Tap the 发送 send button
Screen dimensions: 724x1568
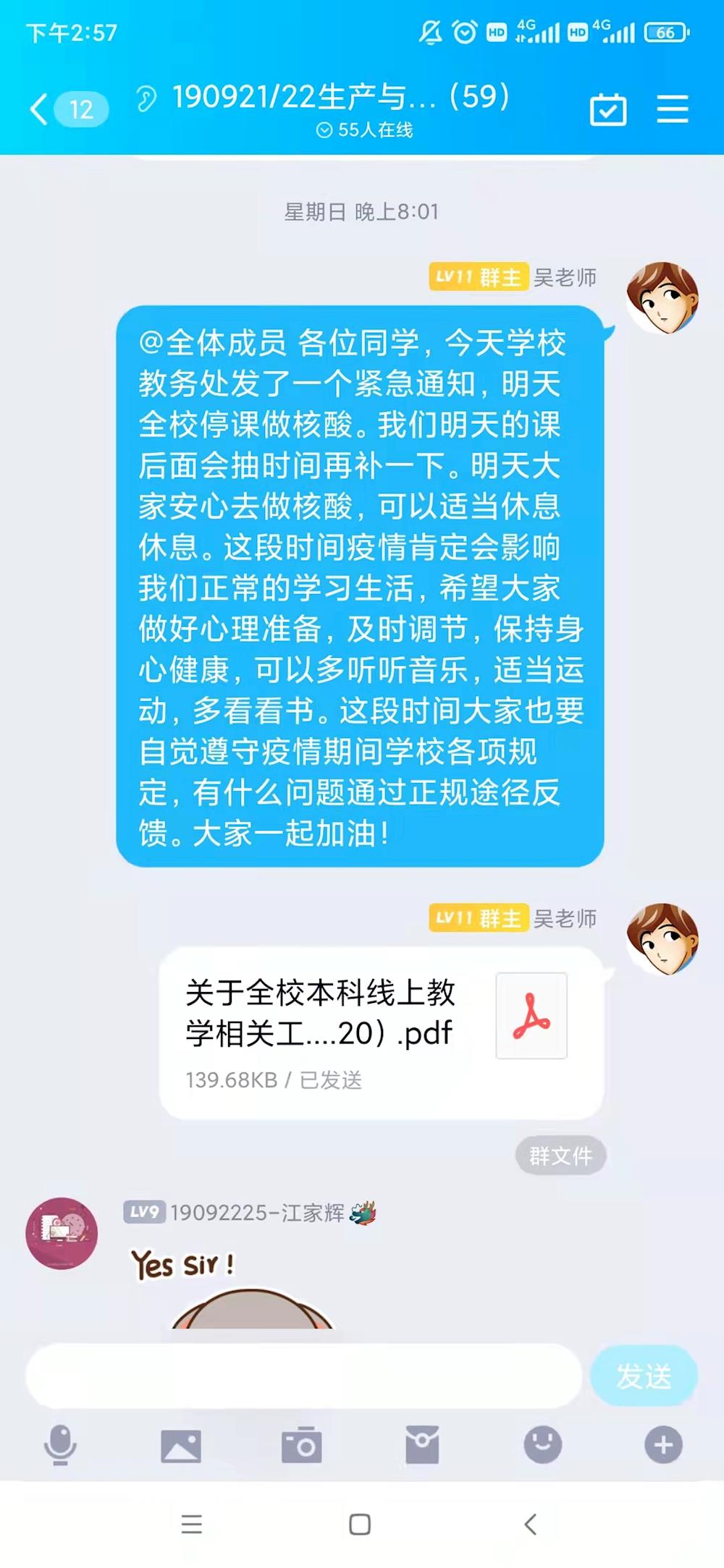pos(643,1376)
